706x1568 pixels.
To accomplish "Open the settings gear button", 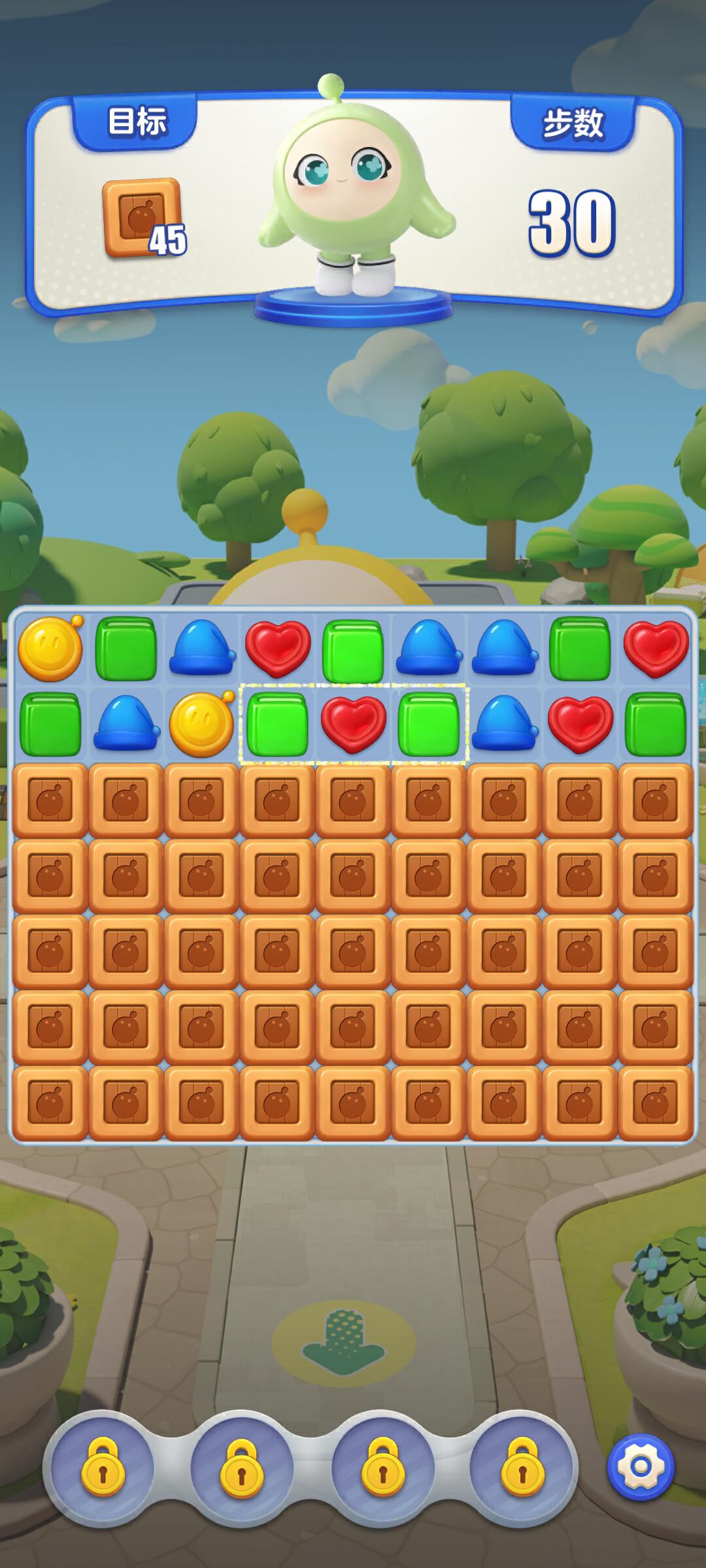I will (640, 1467).
